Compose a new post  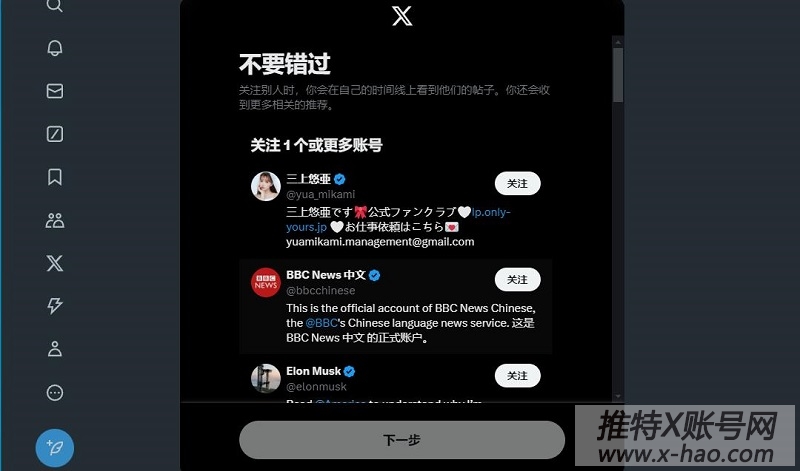[x=55, y=447]
